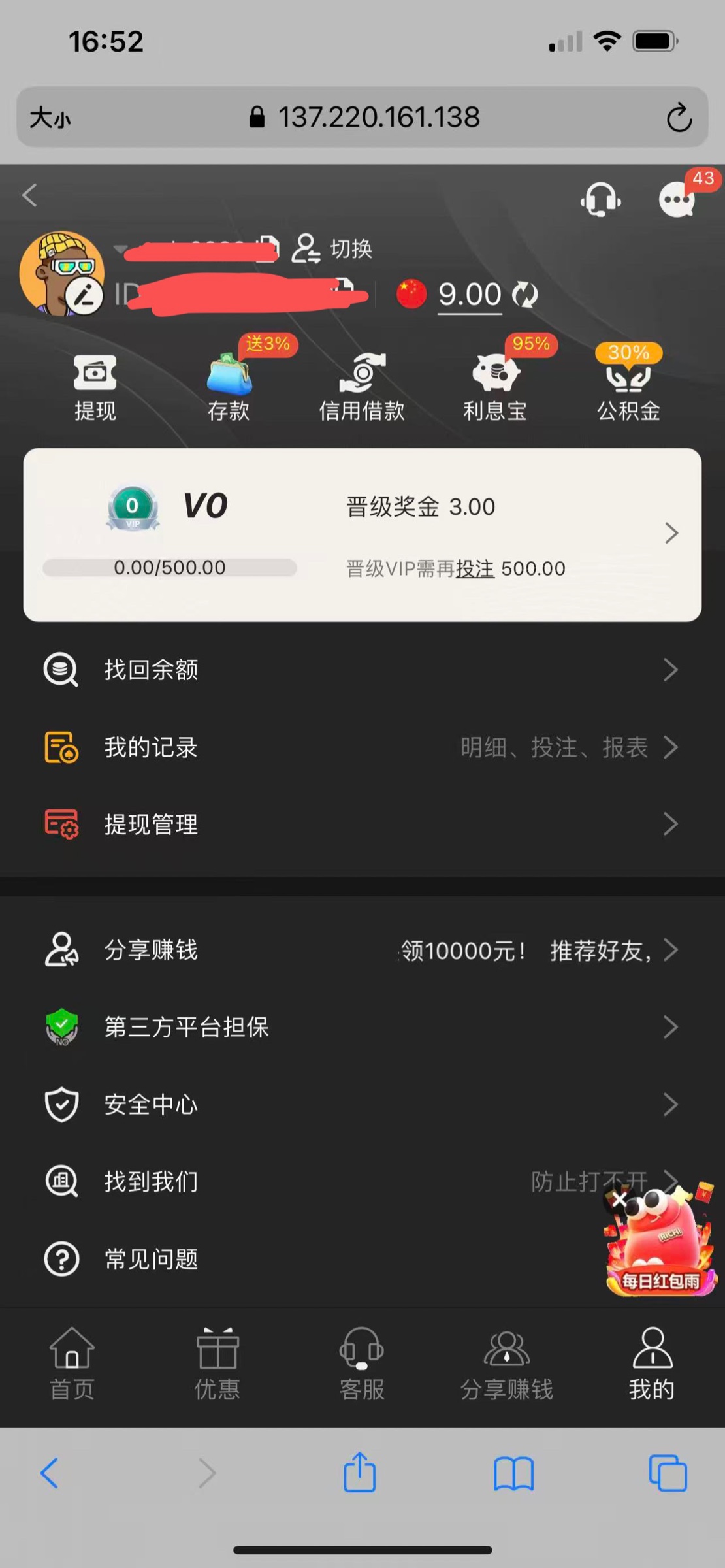Viewport: 725px width, 1568px height.
Task: Dismiss the 每日红包雨 floating banner
Action: point(619,1200)
